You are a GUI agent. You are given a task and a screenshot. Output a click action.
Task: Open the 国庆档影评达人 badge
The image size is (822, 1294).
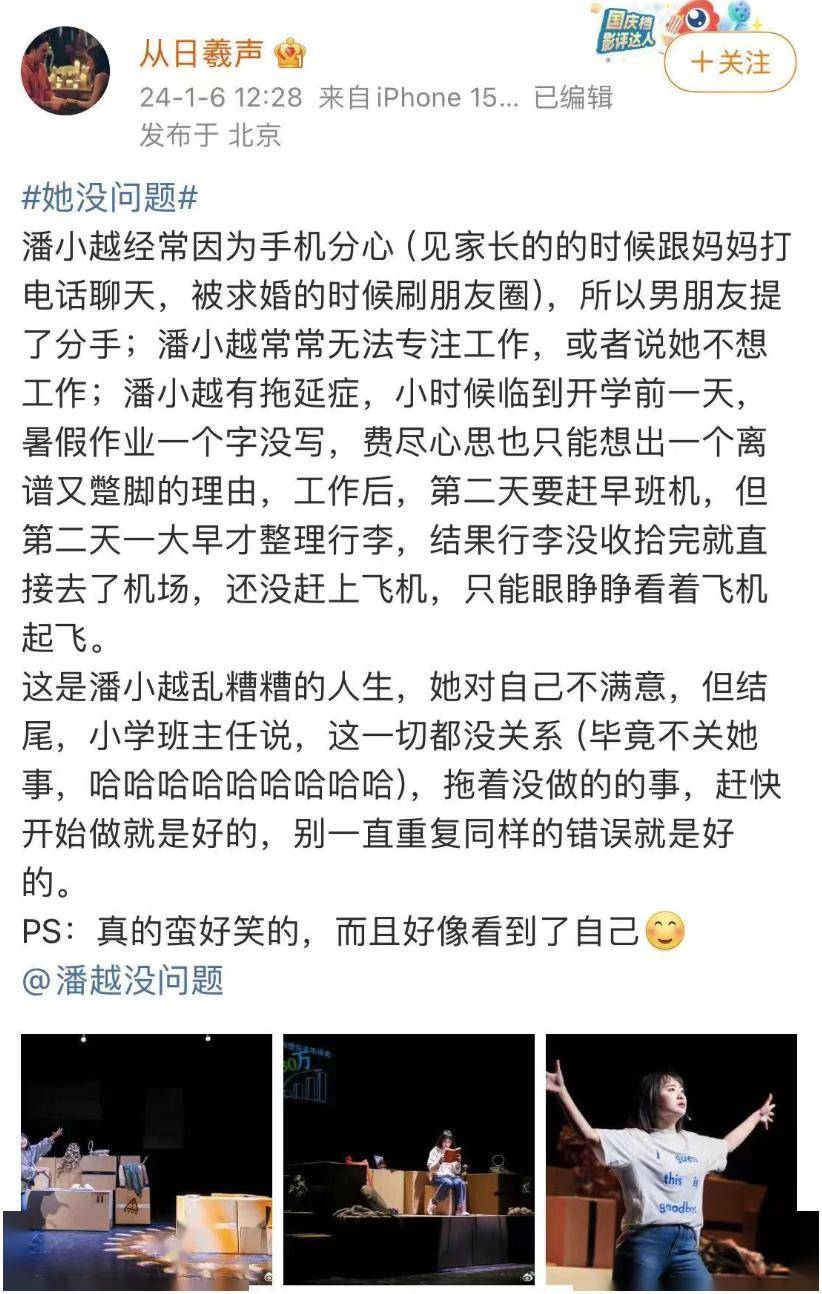626,29
